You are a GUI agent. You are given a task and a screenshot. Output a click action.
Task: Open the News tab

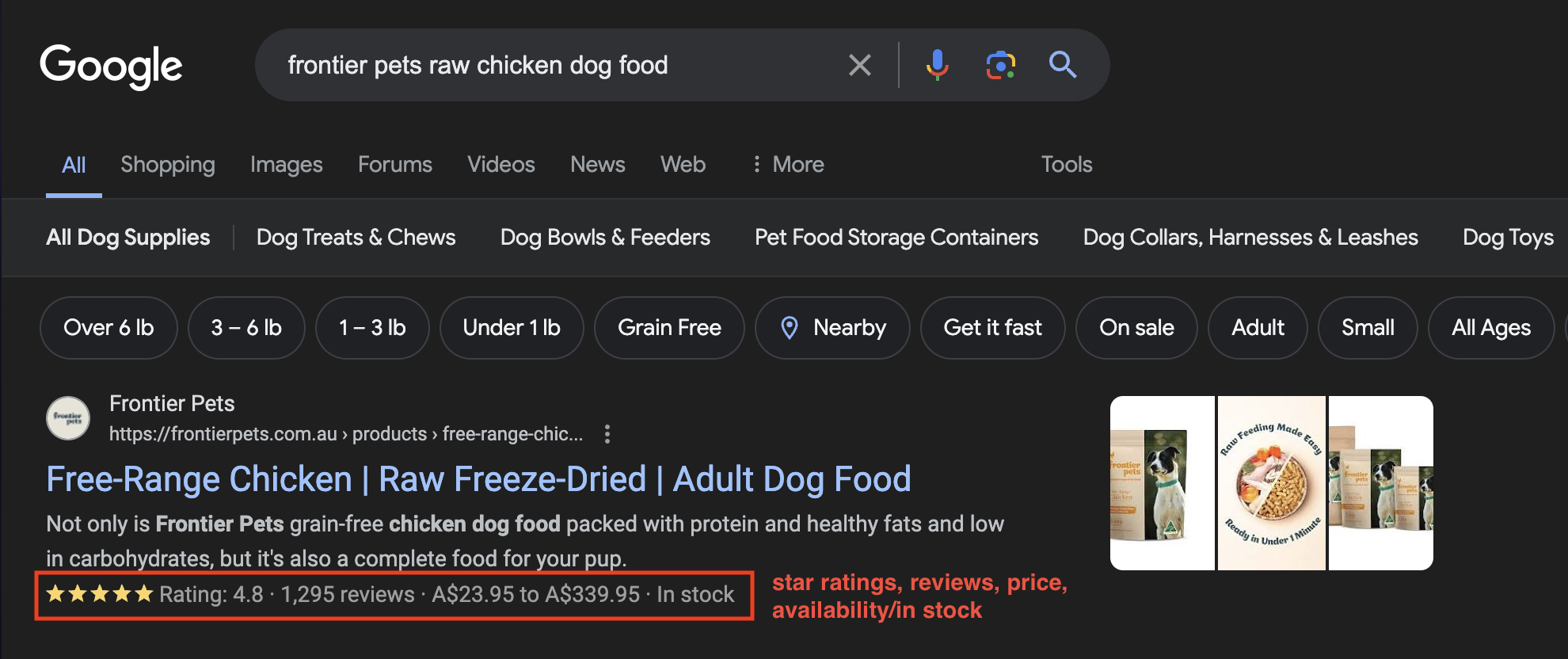[x=597, y=164]
